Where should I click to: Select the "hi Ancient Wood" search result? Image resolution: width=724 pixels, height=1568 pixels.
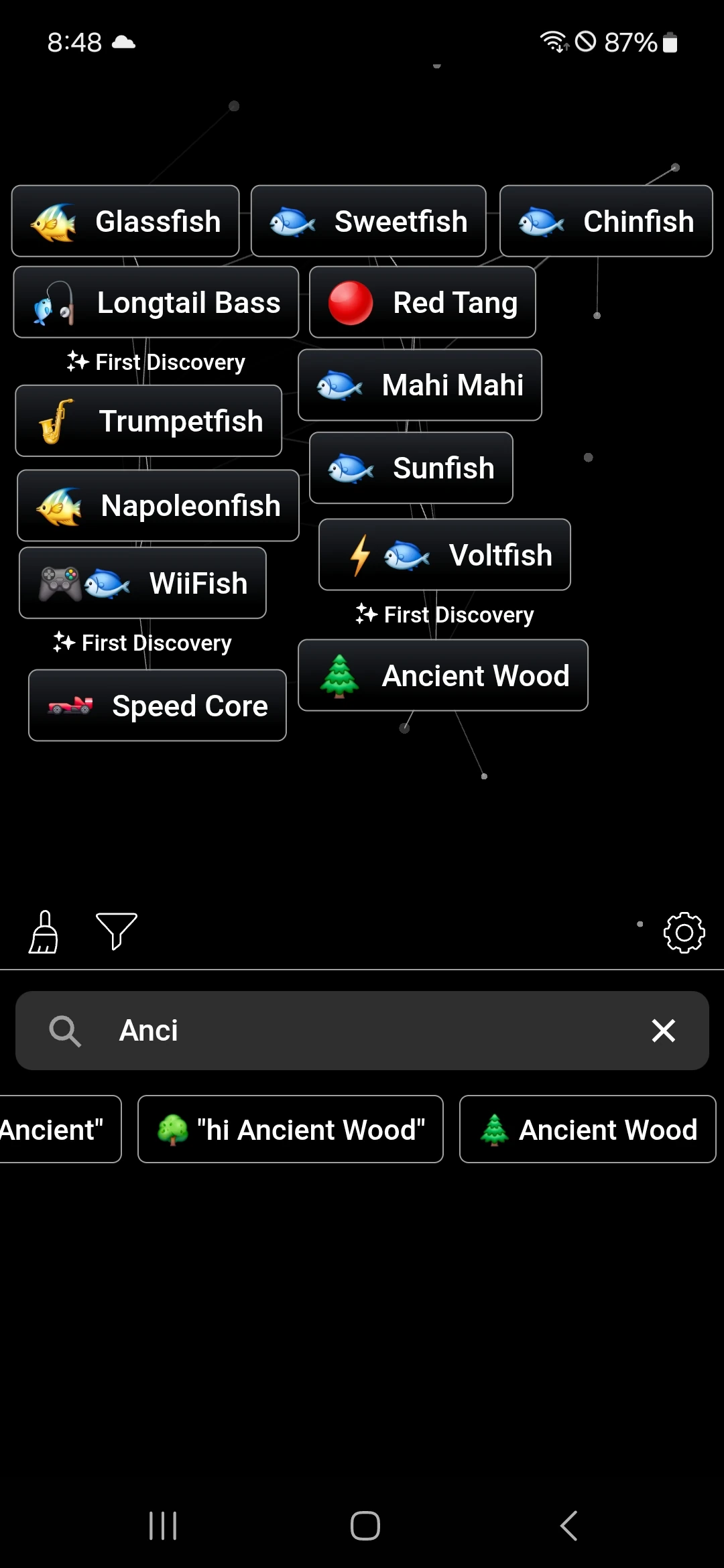pos(290,1129)
